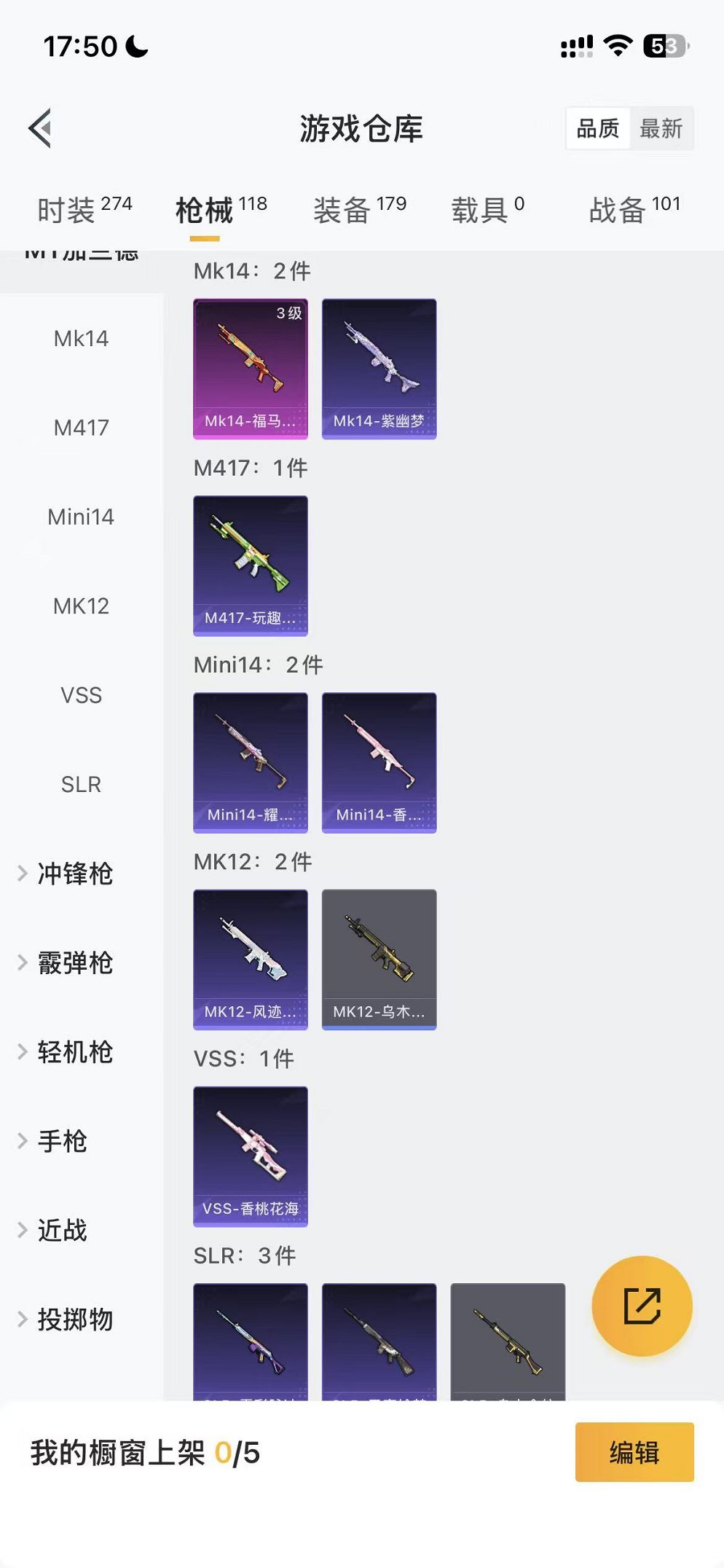
Task: Switch to the 战备 tab
Action: click(x=634, y=210)
